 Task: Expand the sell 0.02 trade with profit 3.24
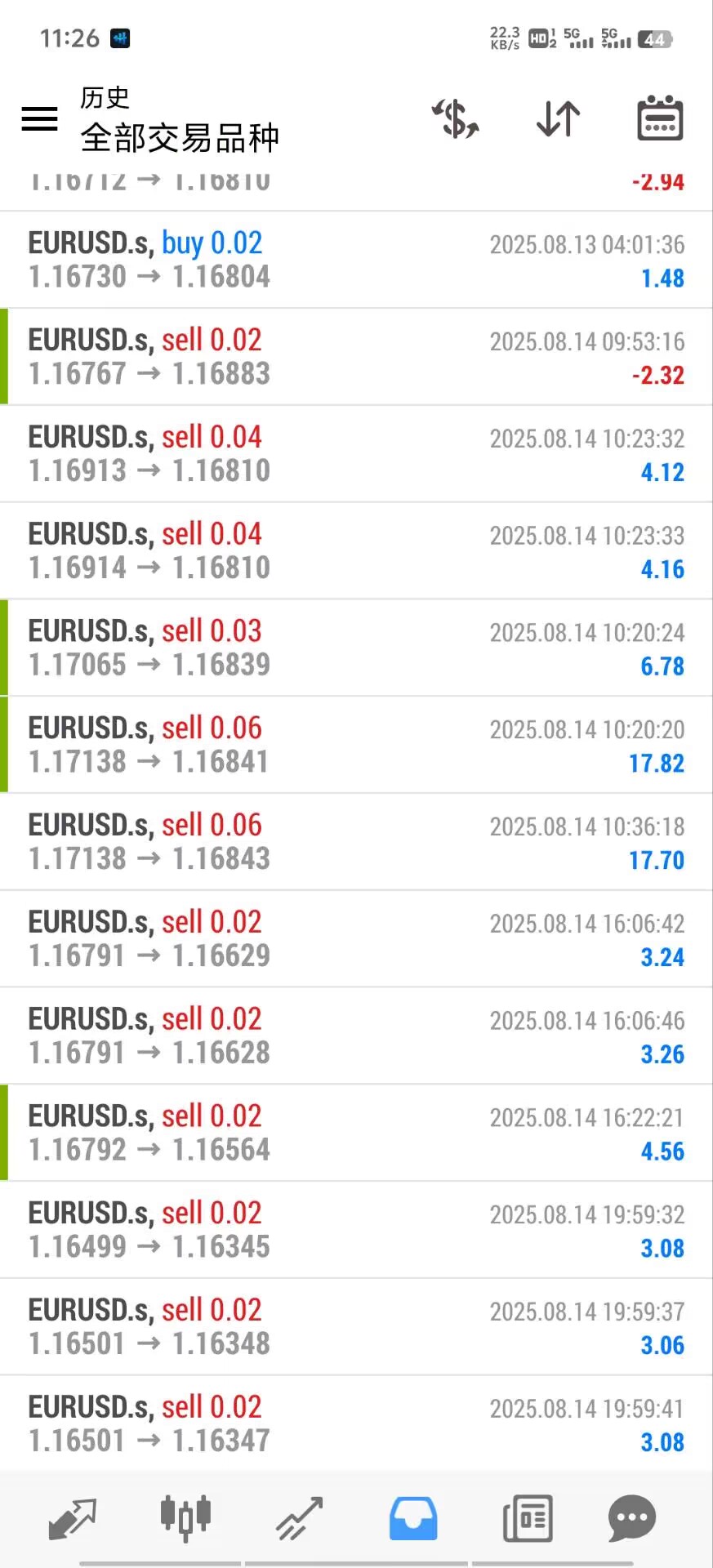click(x=356, y=939)
